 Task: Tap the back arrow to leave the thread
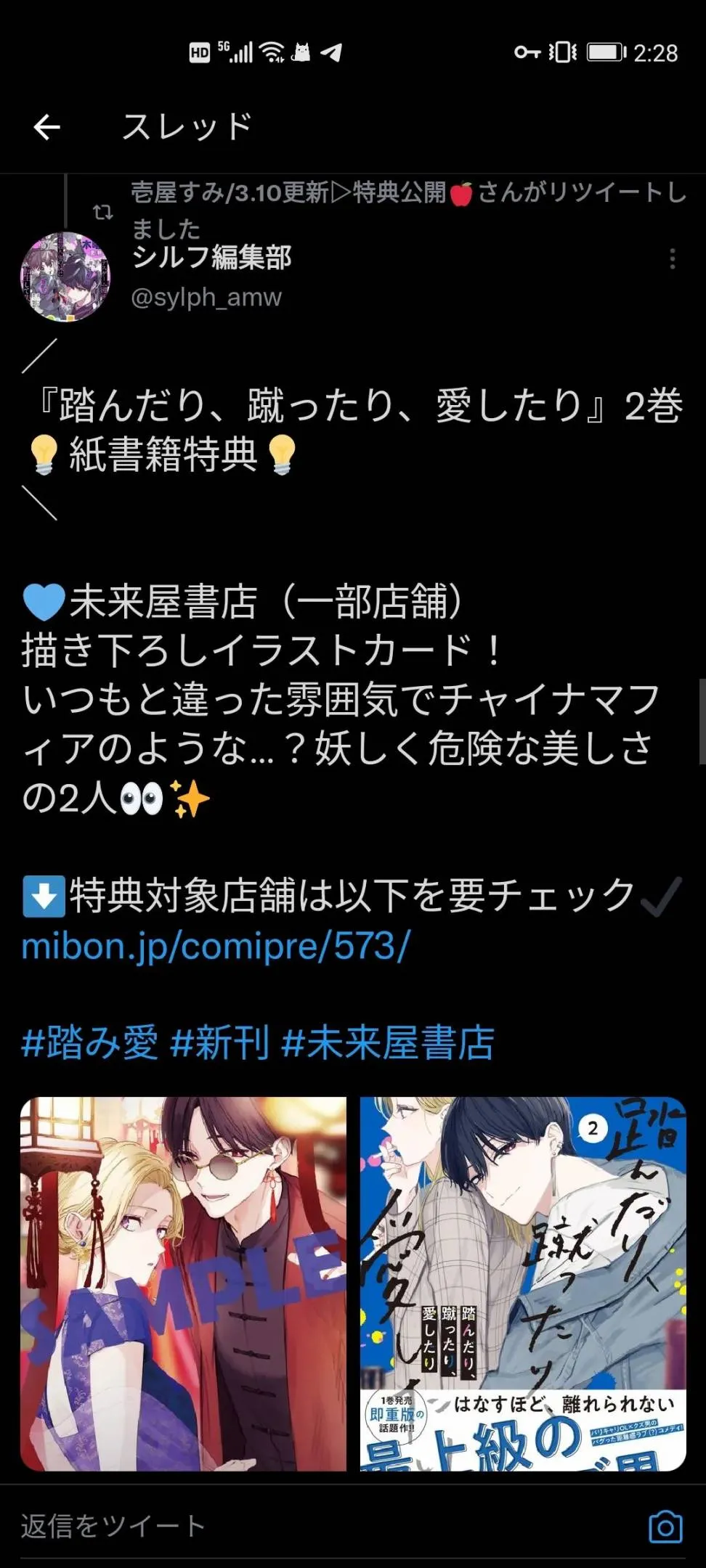tap(46, 125)
